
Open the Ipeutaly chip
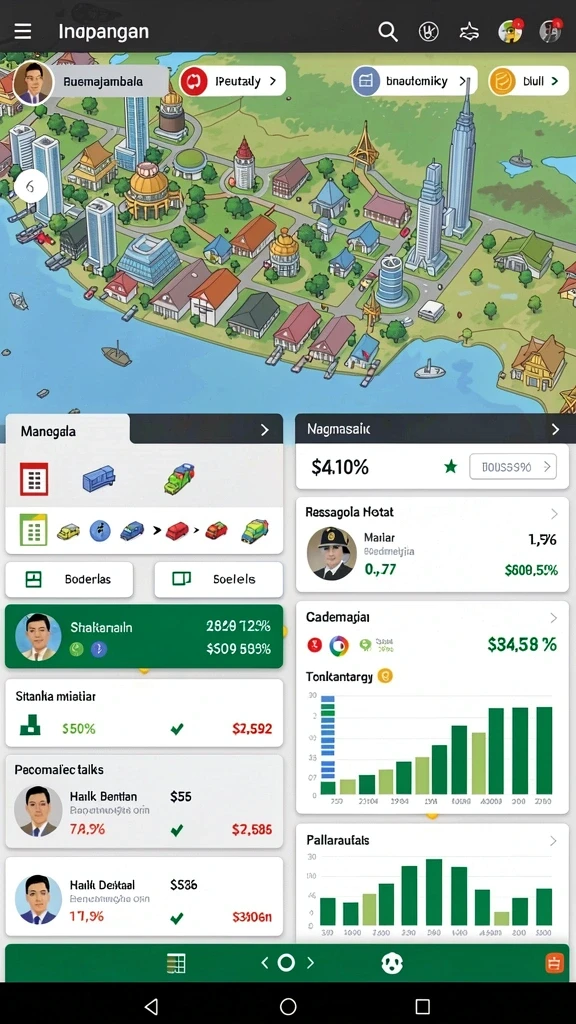pyautogui.click(x=232, y=82)
